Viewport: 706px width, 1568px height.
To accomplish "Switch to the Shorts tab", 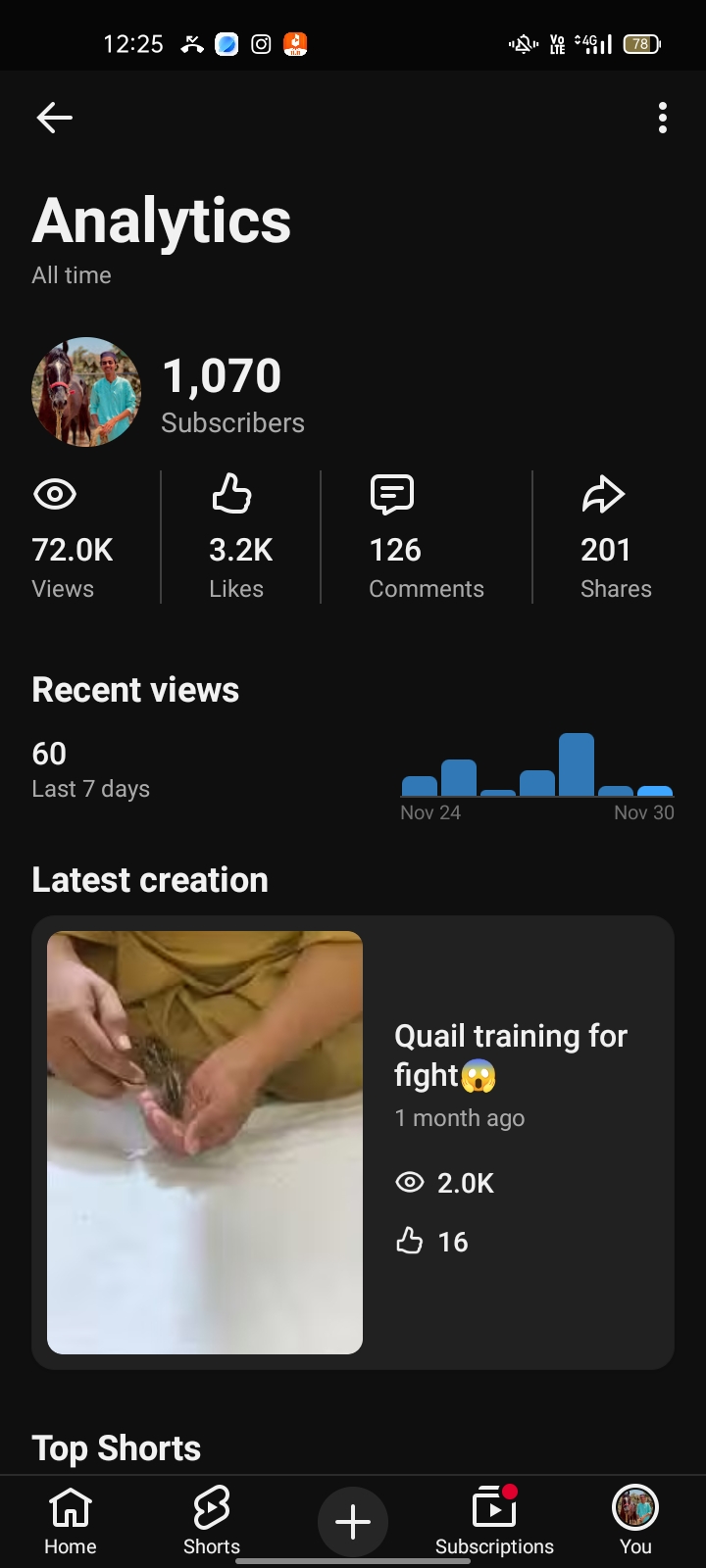I will point(211,1520).
